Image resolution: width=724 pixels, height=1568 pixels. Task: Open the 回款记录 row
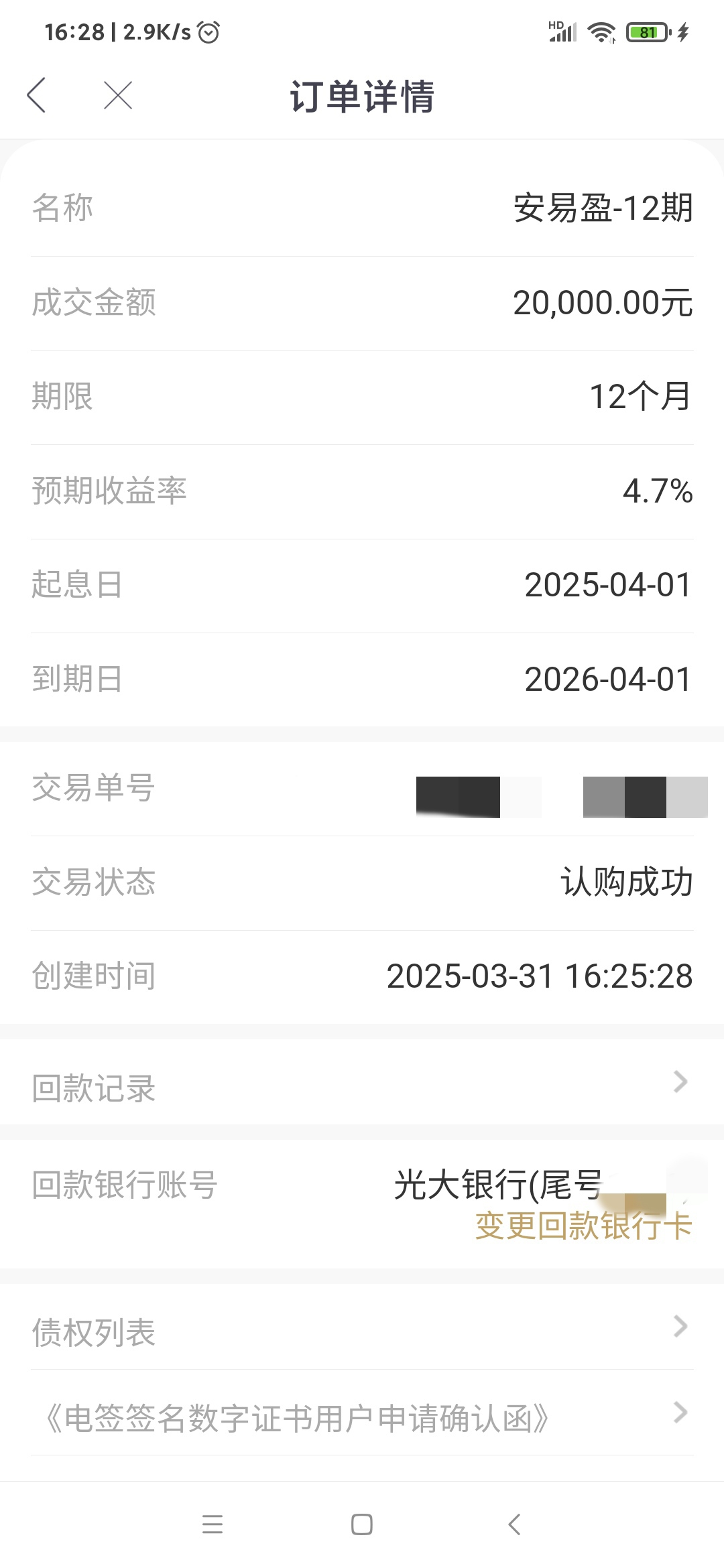[362, 1084]
